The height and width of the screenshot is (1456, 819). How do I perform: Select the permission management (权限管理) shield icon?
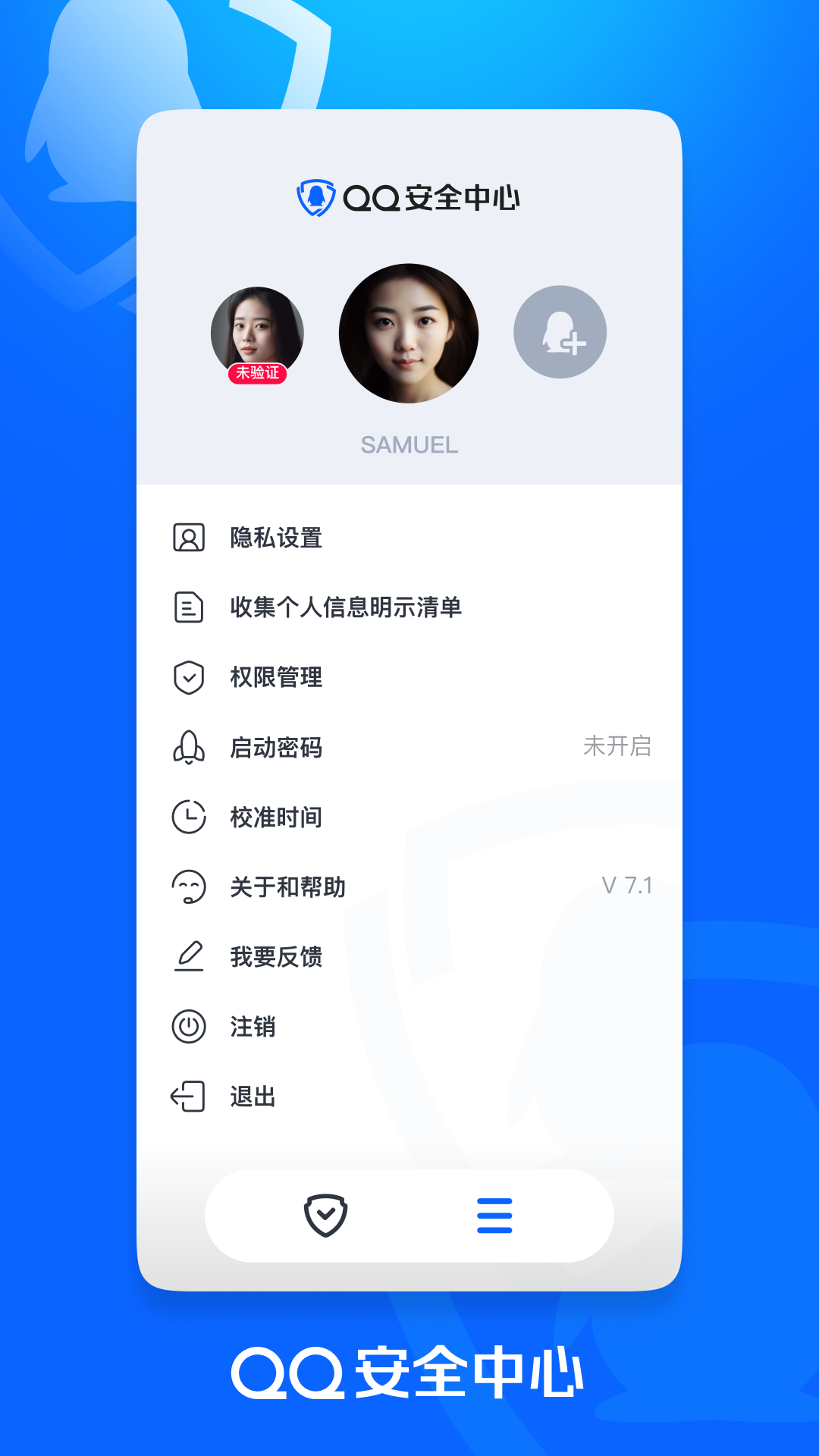coord(188,677)
